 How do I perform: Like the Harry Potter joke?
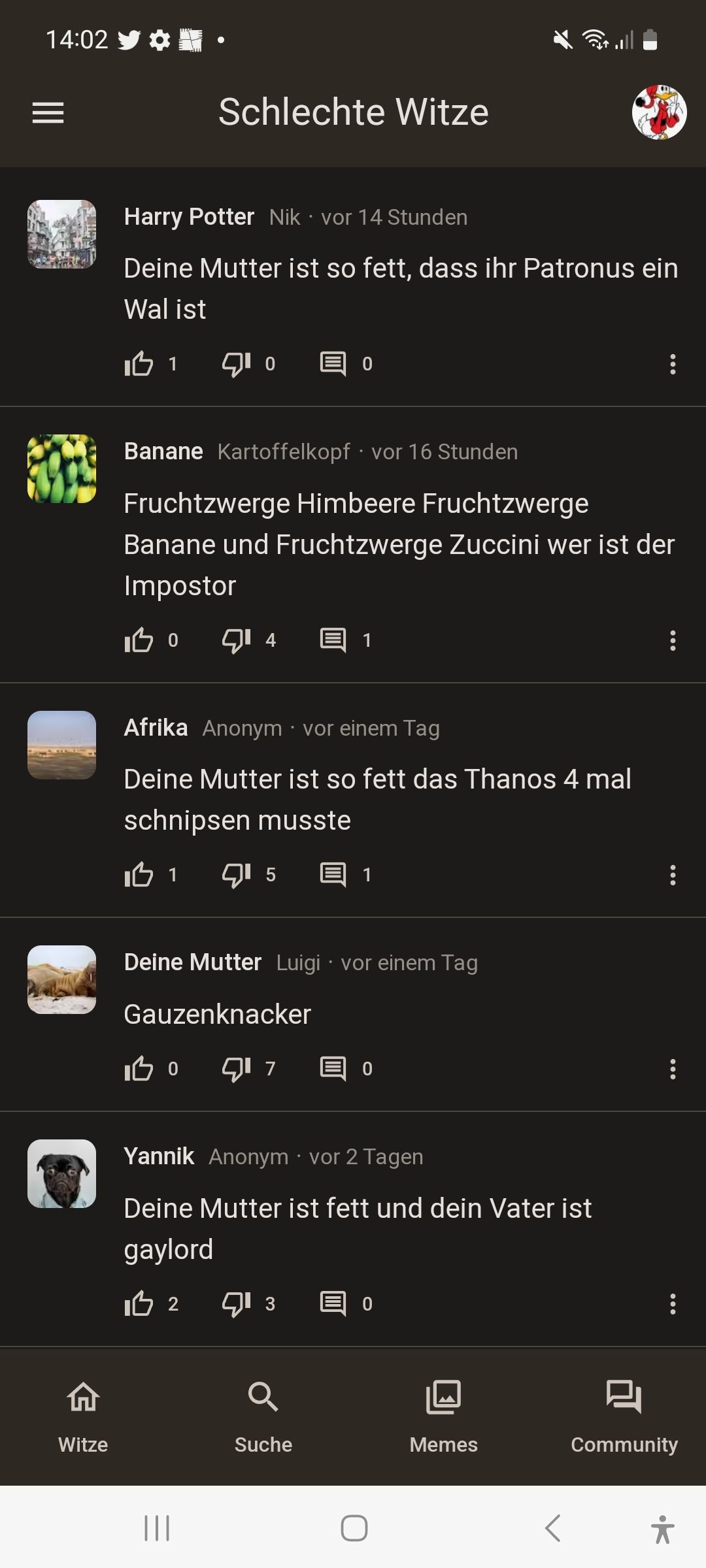pos(139,364)
